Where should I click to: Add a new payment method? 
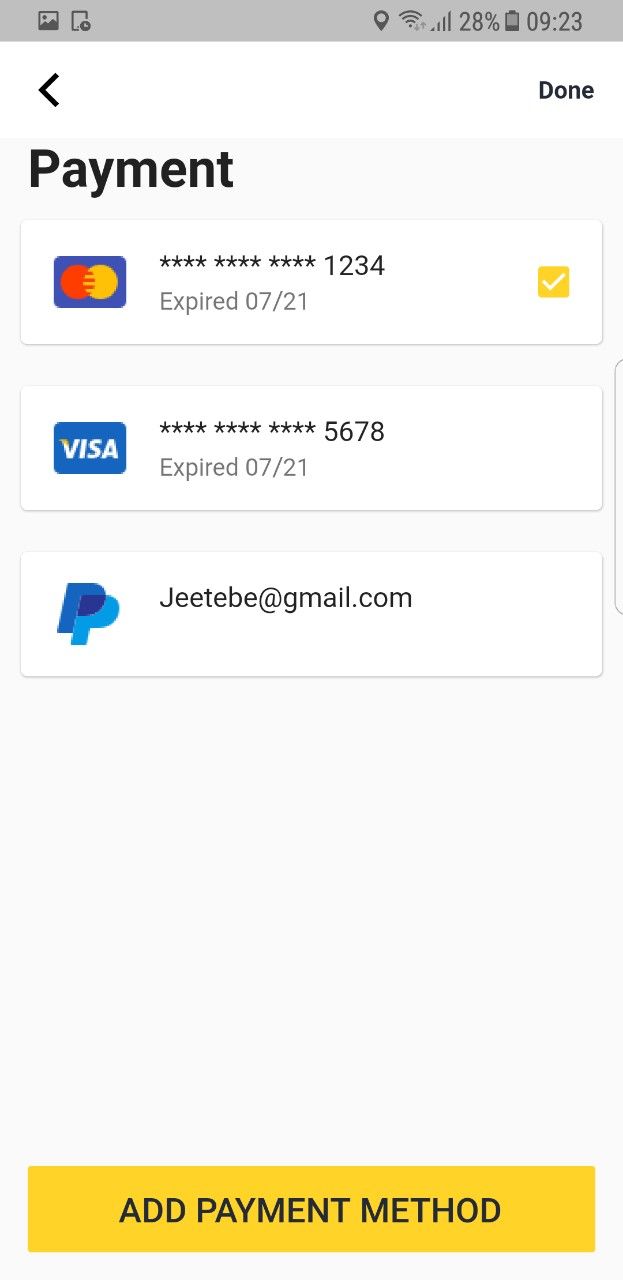(x=311, y=1209)
